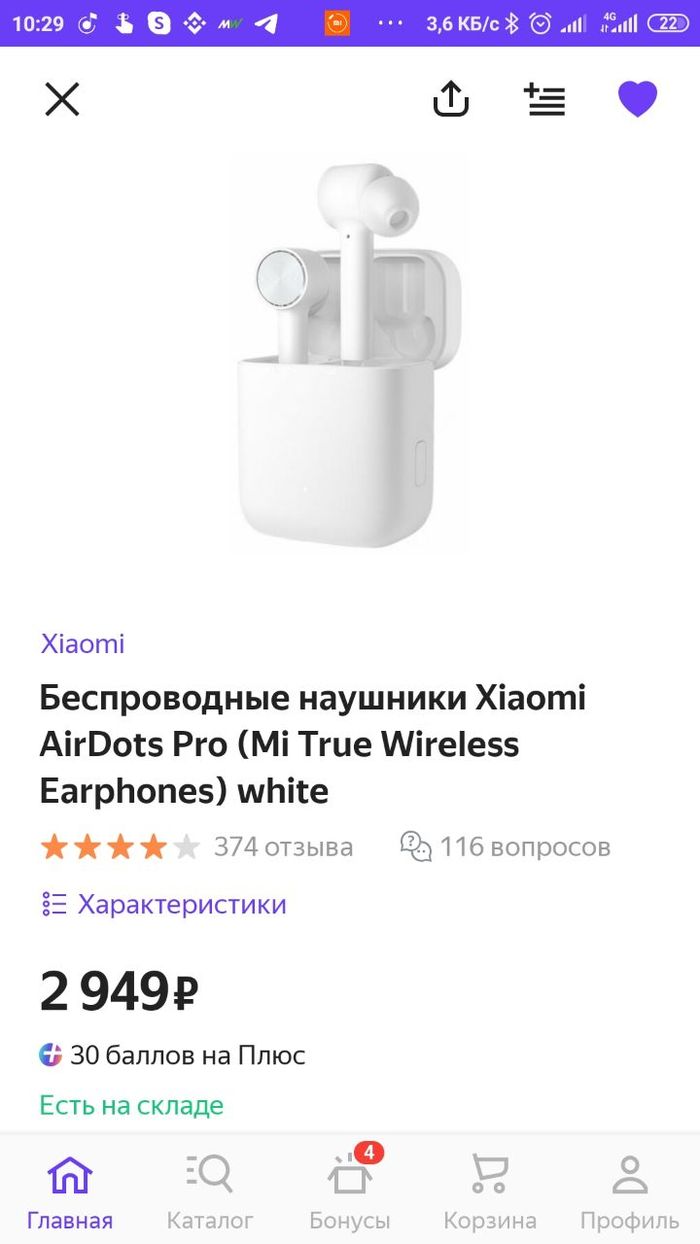Open the Бонусы tab

tap(349, 1192)
